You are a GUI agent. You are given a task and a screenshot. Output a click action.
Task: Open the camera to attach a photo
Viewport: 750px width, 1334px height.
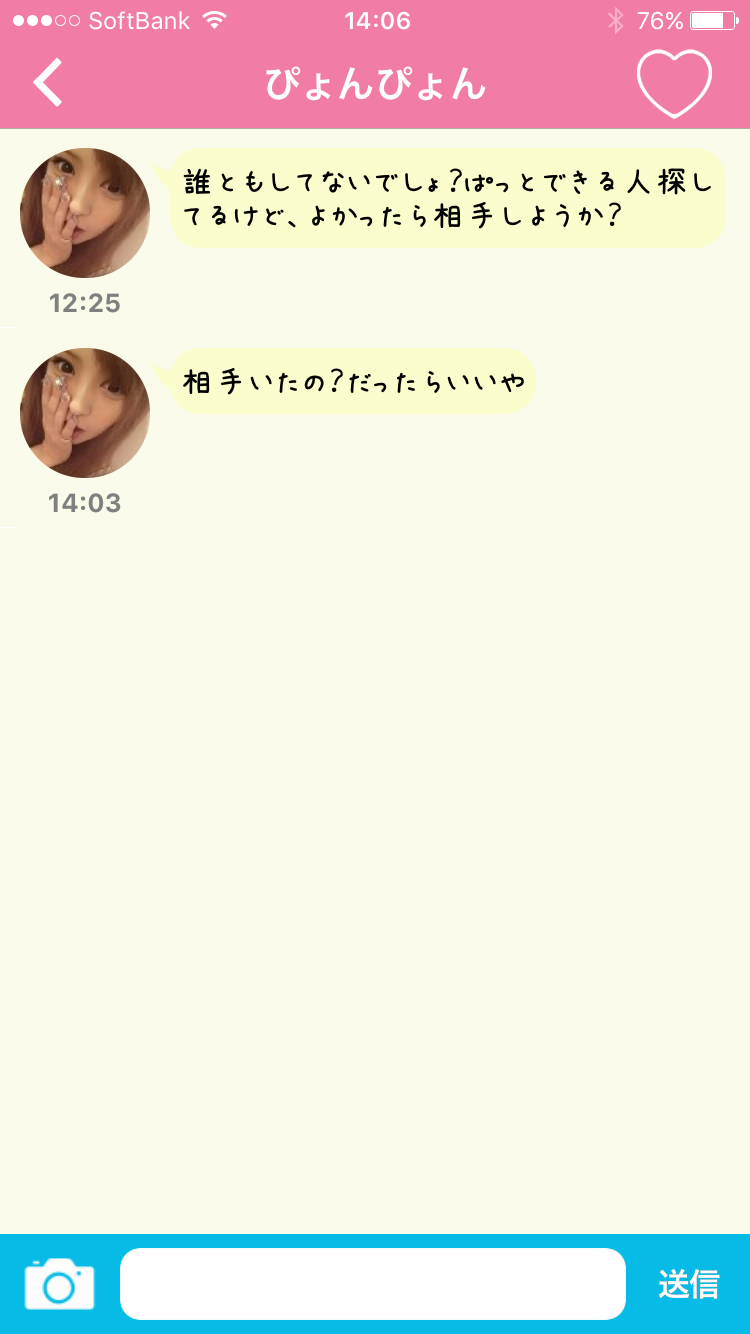point(60,1284)
